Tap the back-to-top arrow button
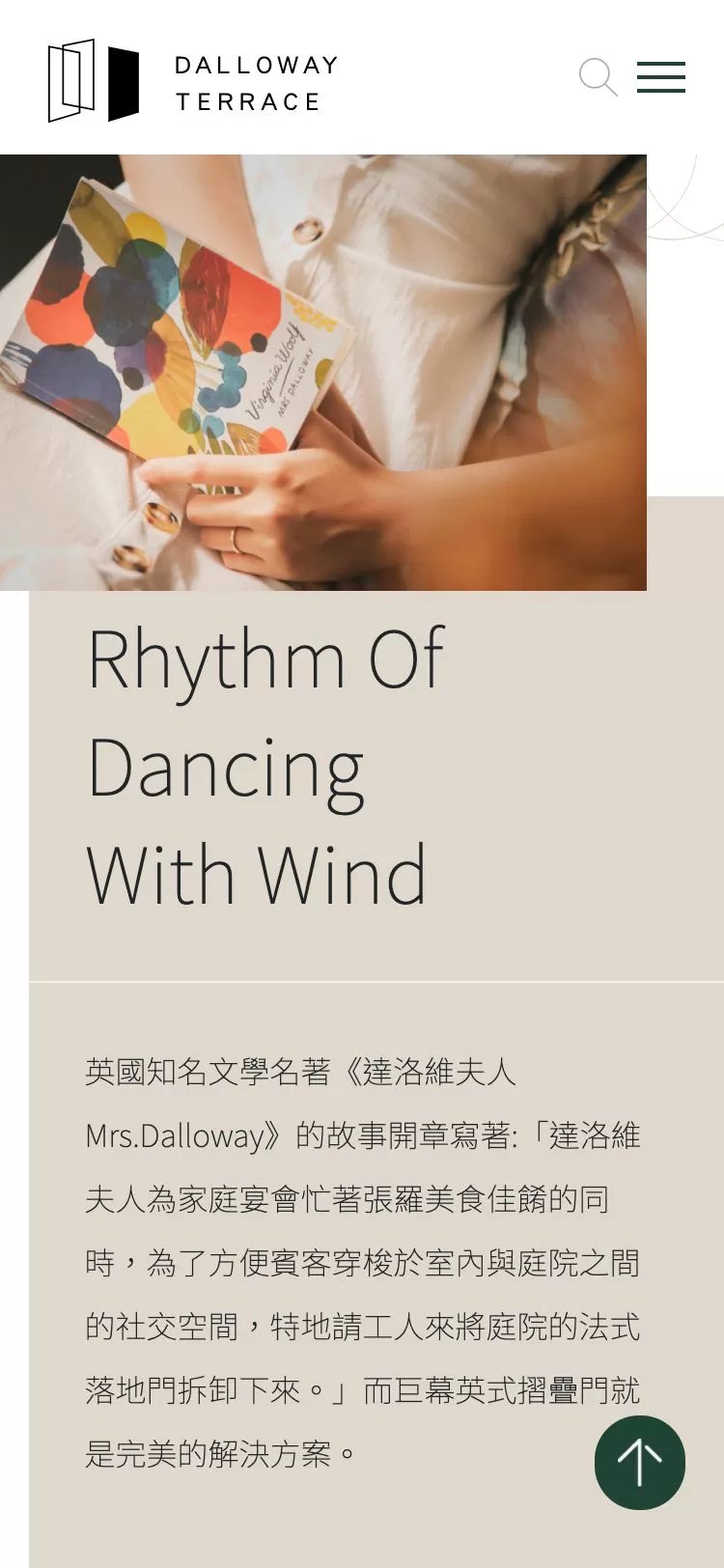The image size is (724, 1568). click(639, 1462)
